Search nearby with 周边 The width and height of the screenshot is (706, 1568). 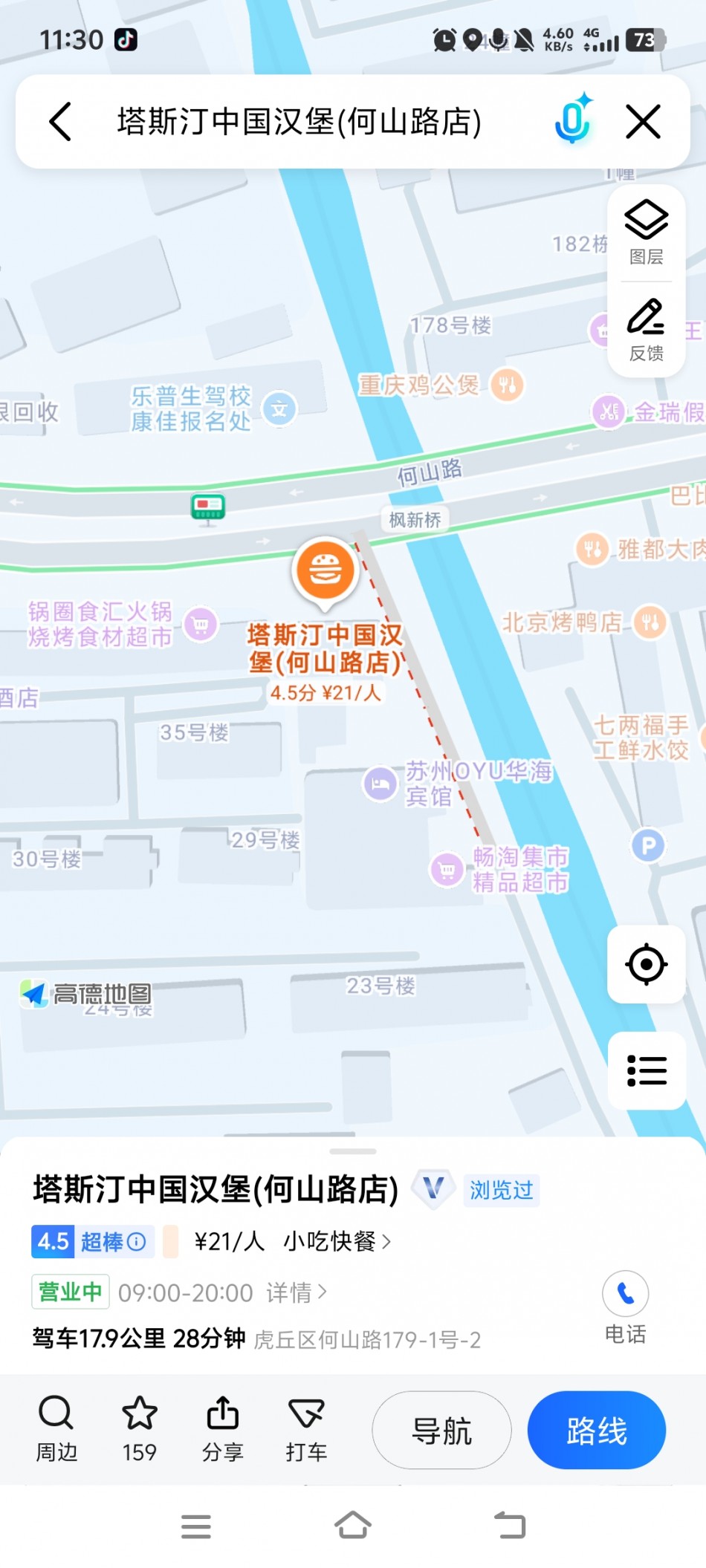click(x=56, y=1428)
